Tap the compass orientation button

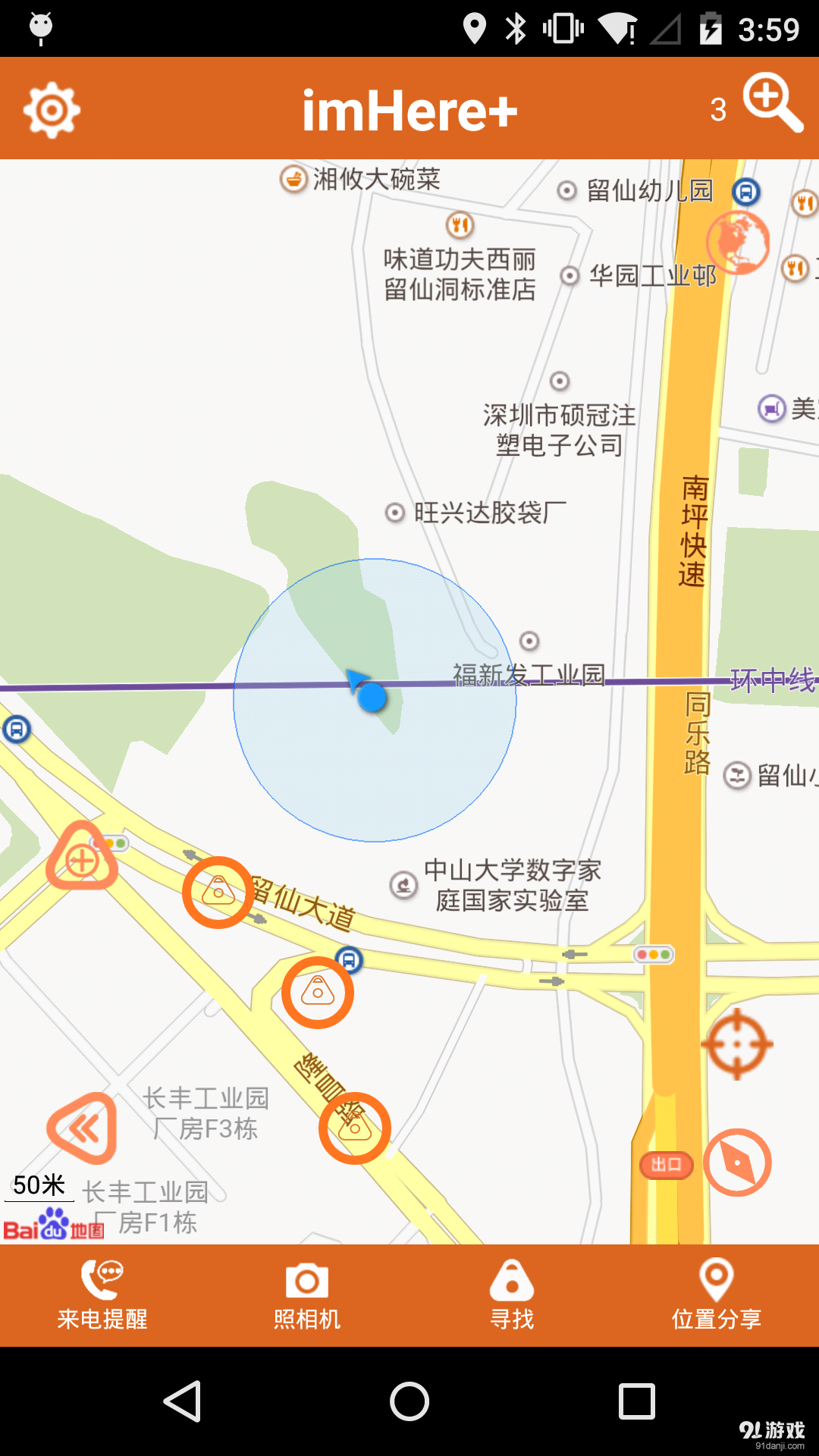pos(737,1162)
